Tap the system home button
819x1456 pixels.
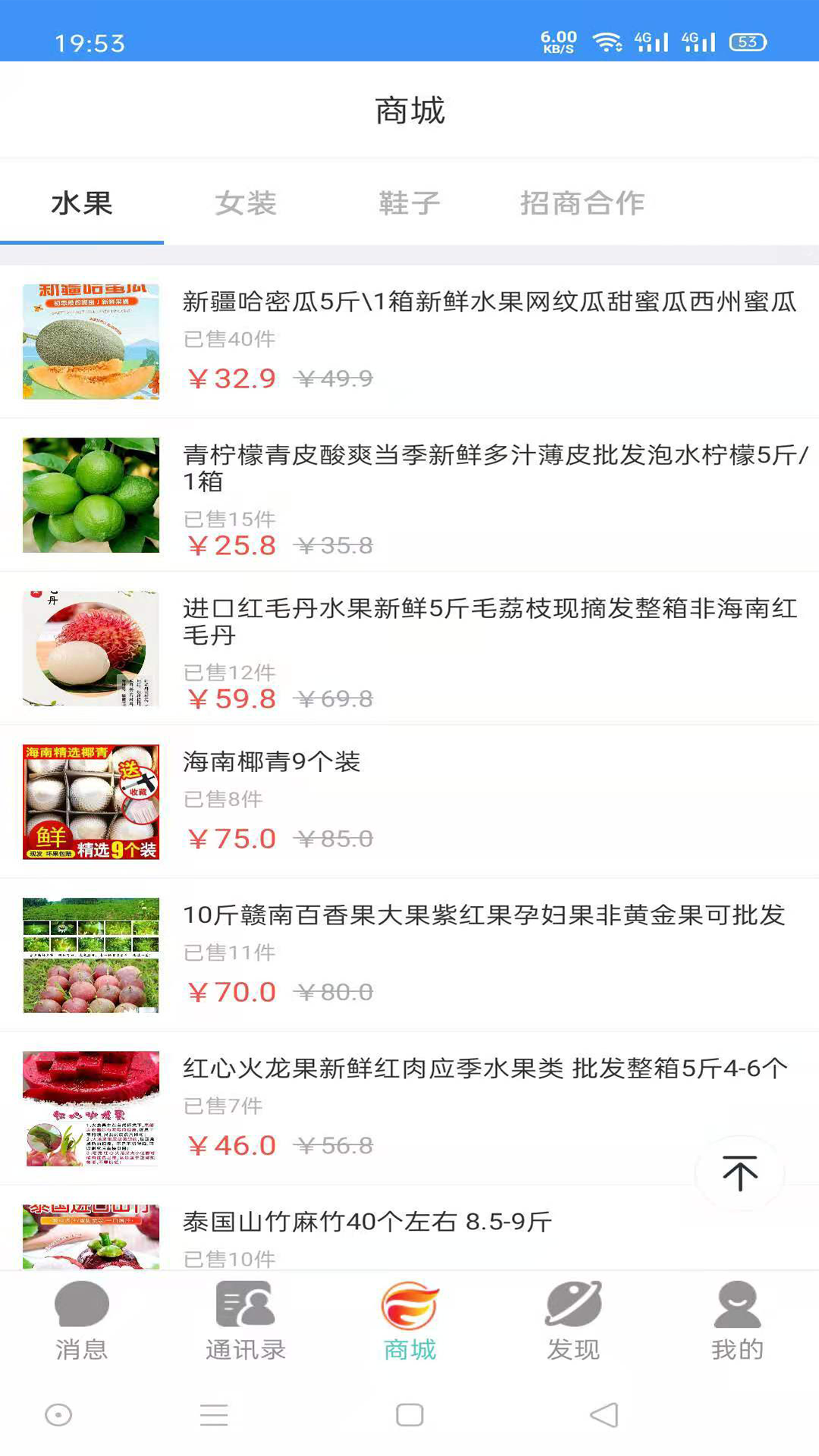(409, 1415)
